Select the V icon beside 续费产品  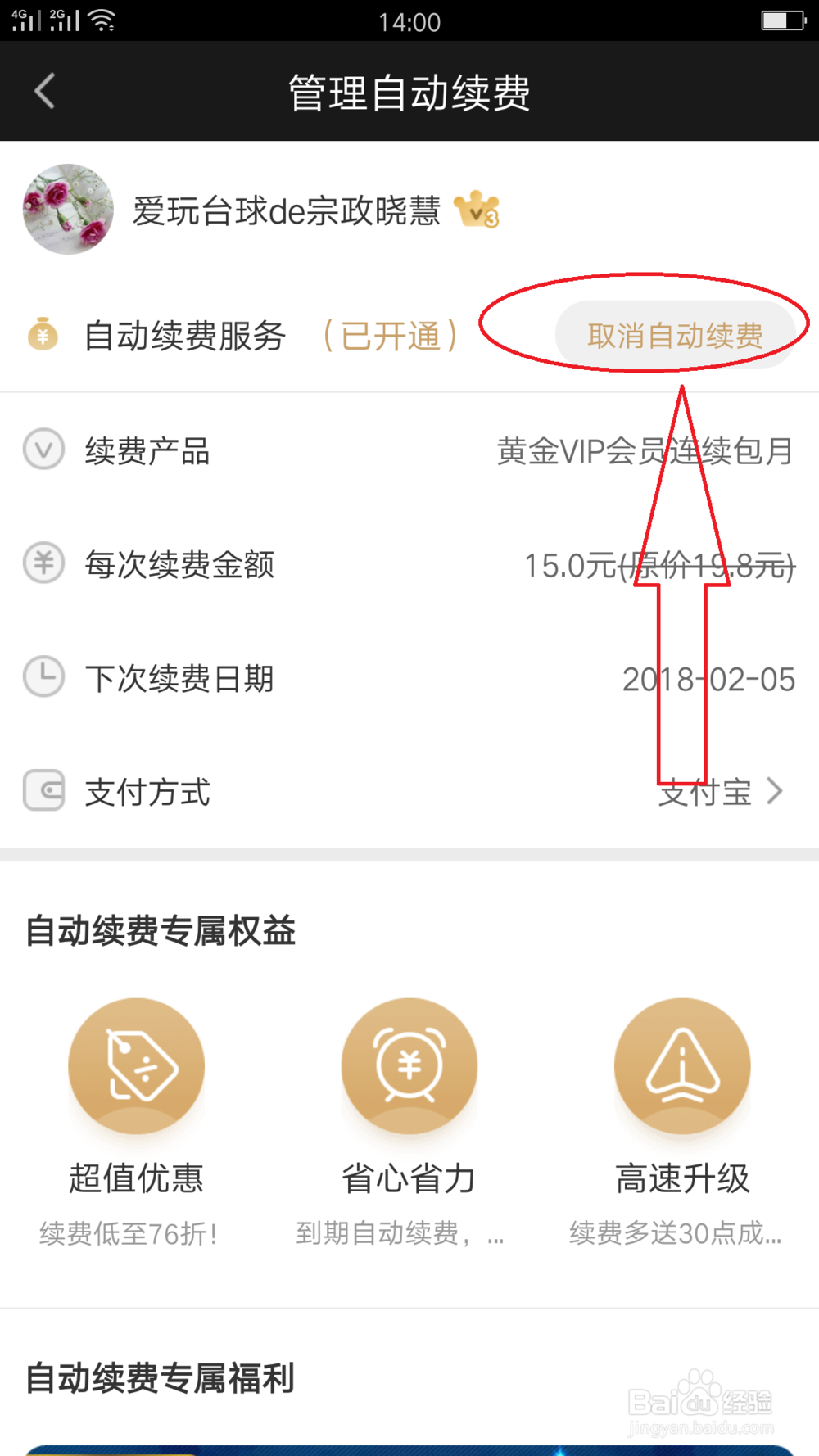(43, 450)
